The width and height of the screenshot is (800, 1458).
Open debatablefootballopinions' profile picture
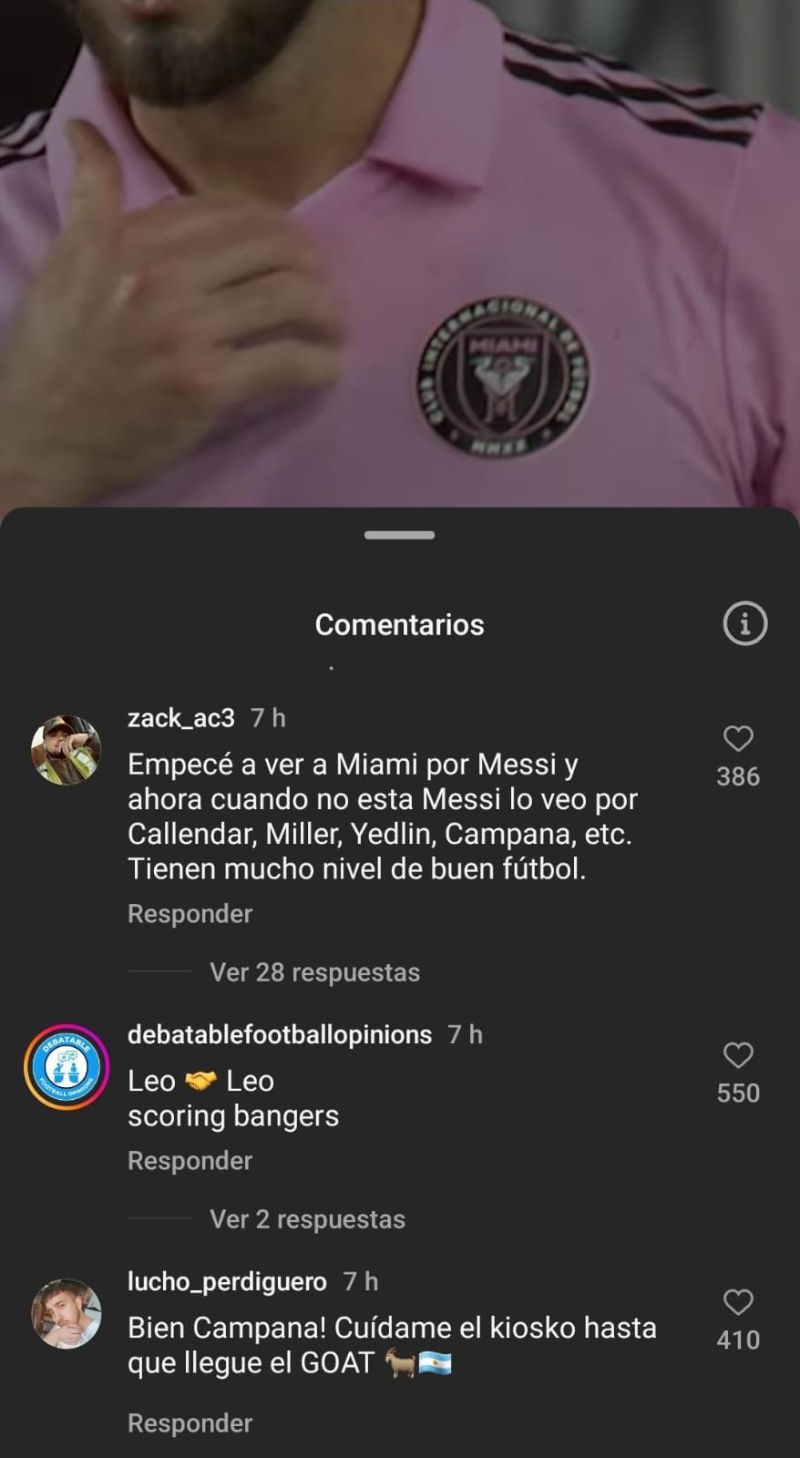pyautogui.click(x=66, y=1067)
